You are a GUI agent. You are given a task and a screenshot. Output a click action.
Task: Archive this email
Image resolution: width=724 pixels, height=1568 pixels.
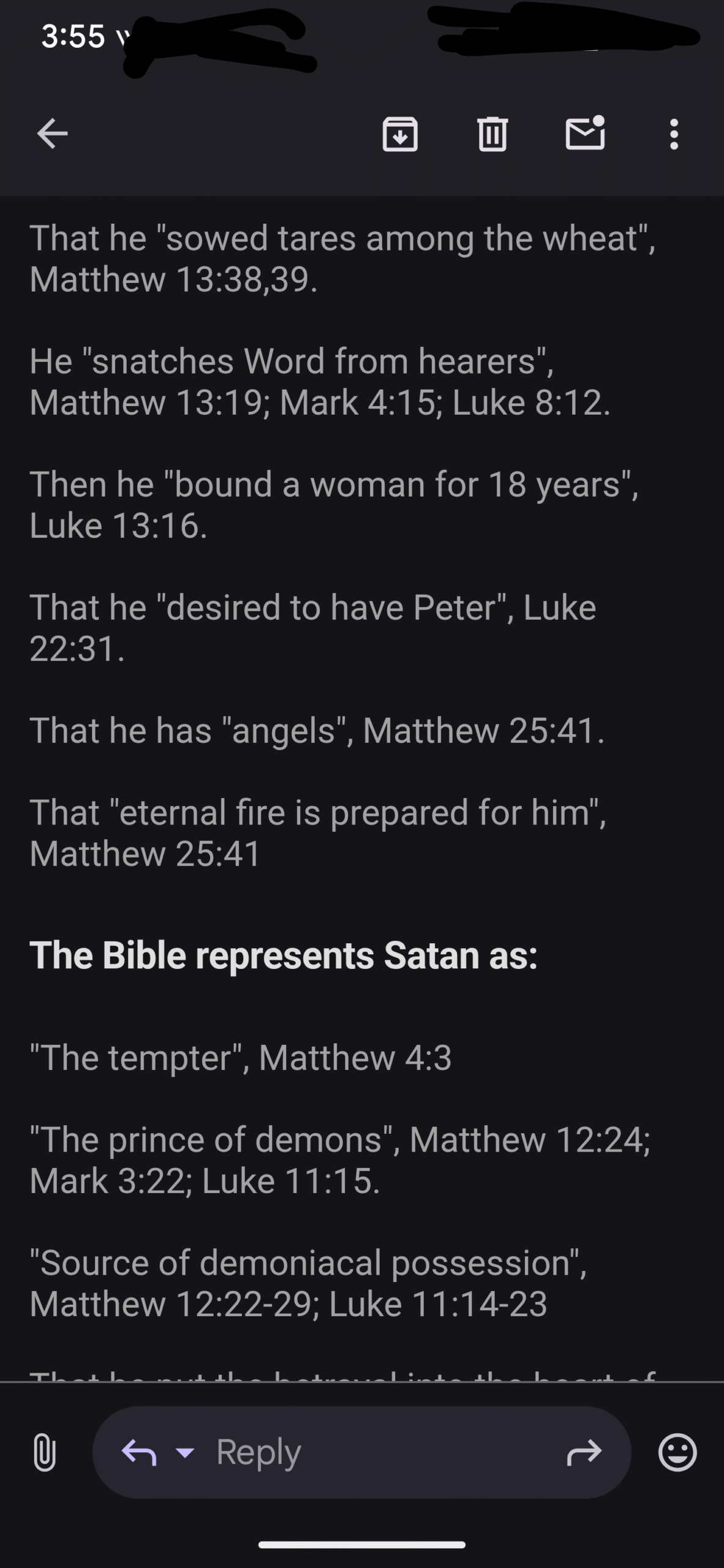click(400, 134)
